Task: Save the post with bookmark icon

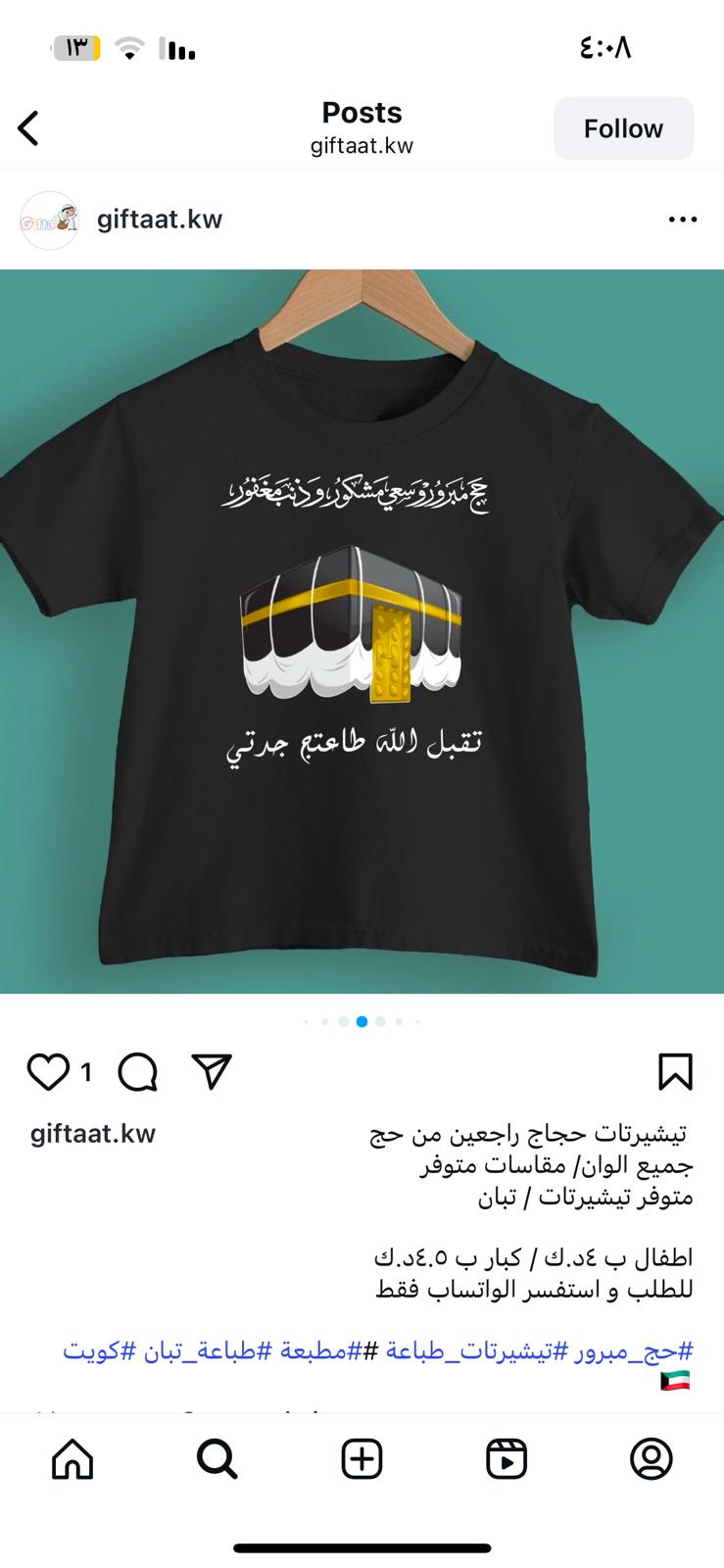Action: [x=675, y=1072]
